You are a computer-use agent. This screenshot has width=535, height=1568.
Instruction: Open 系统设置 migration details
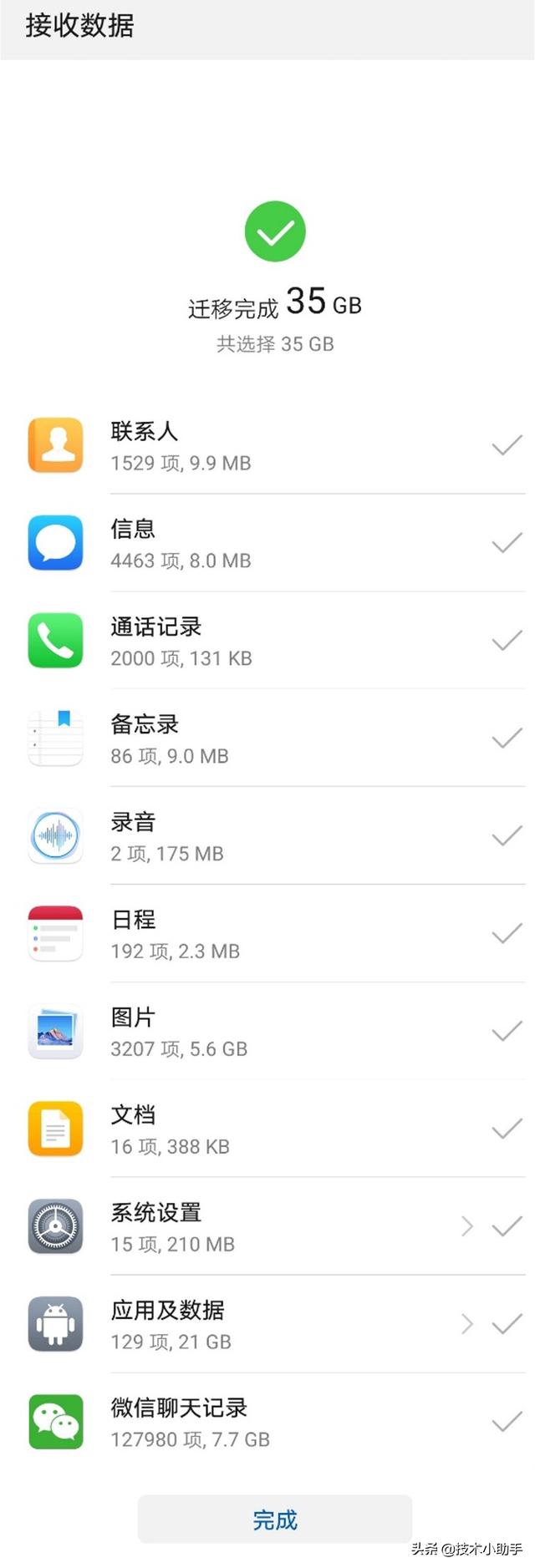[466, 1226]
